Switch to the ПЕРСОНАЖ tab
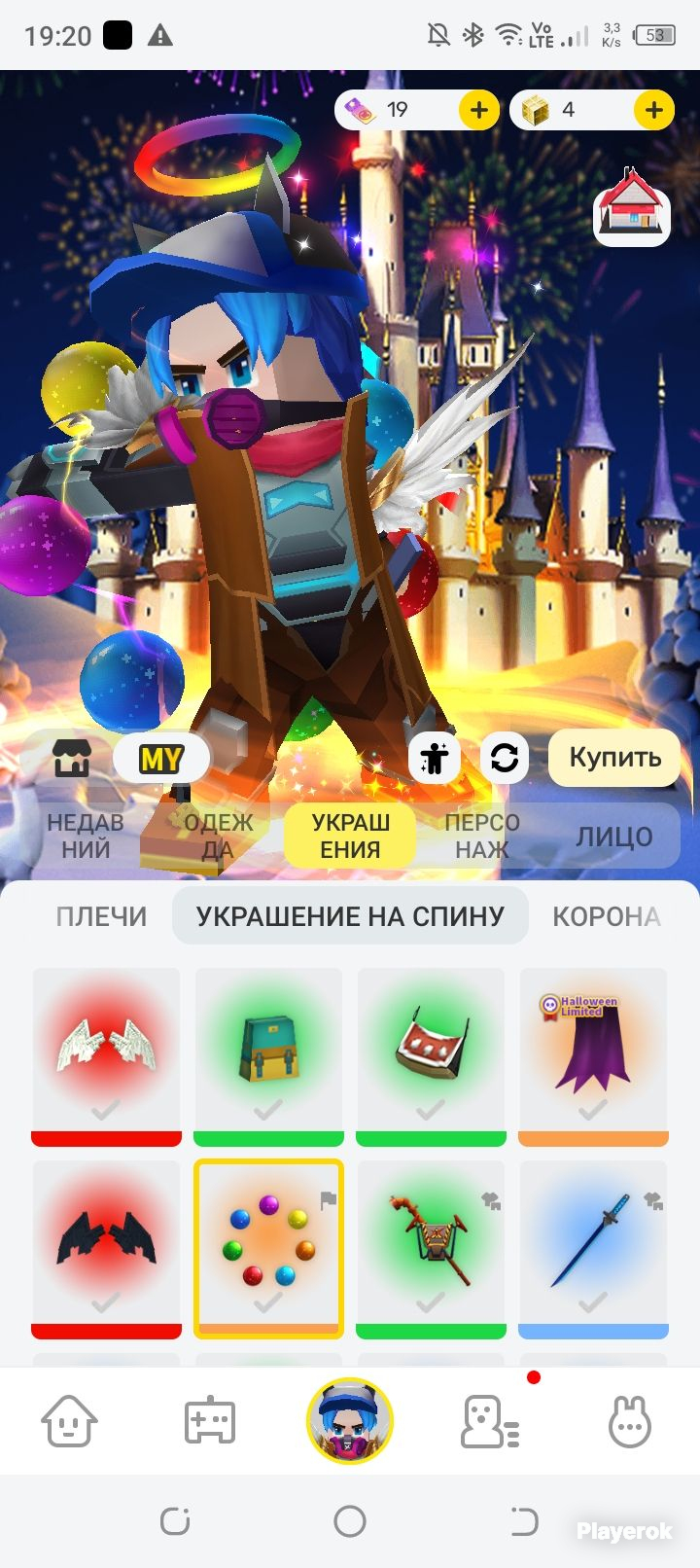 (482, 836)
